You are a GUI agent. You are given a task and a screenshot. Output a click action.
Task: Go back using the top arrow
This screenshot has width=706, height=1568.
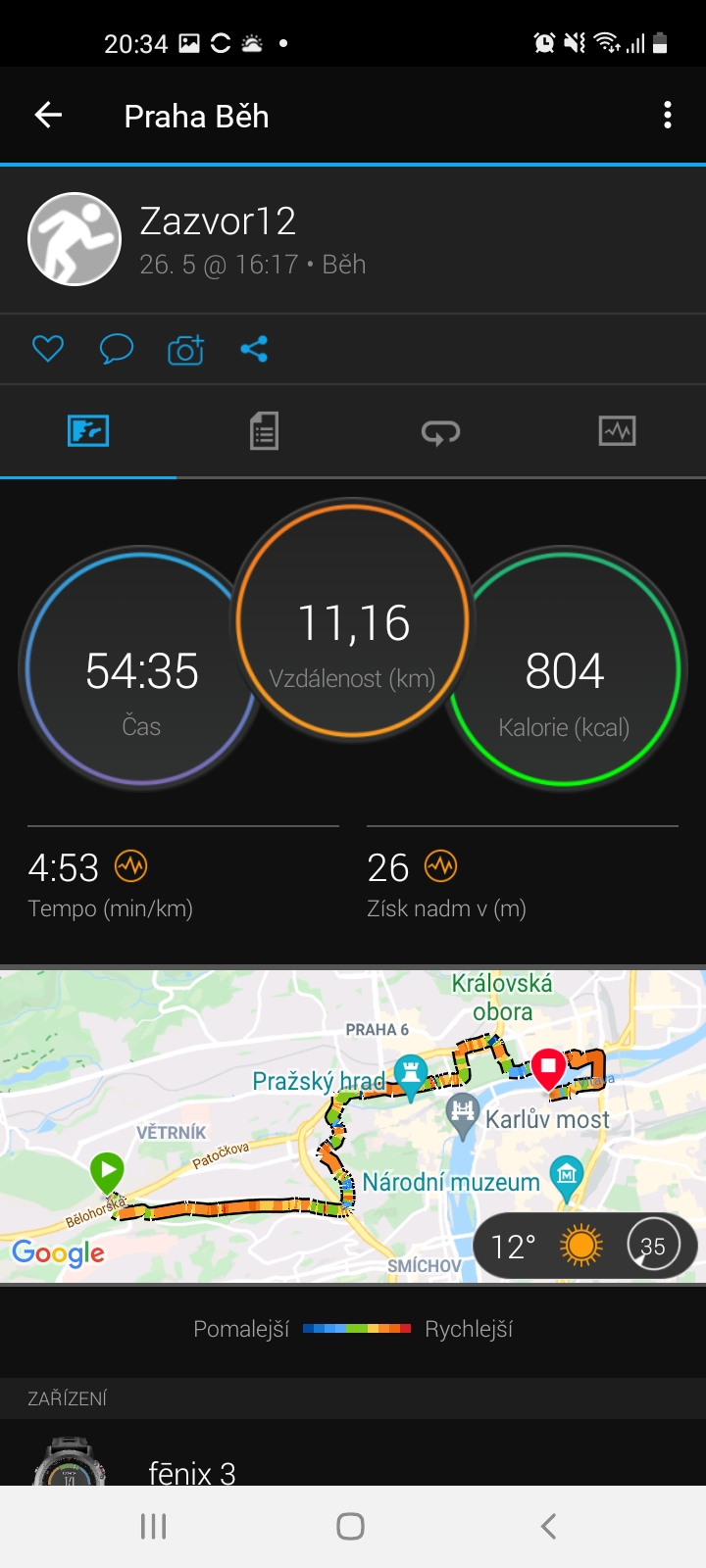pos(48,116)
